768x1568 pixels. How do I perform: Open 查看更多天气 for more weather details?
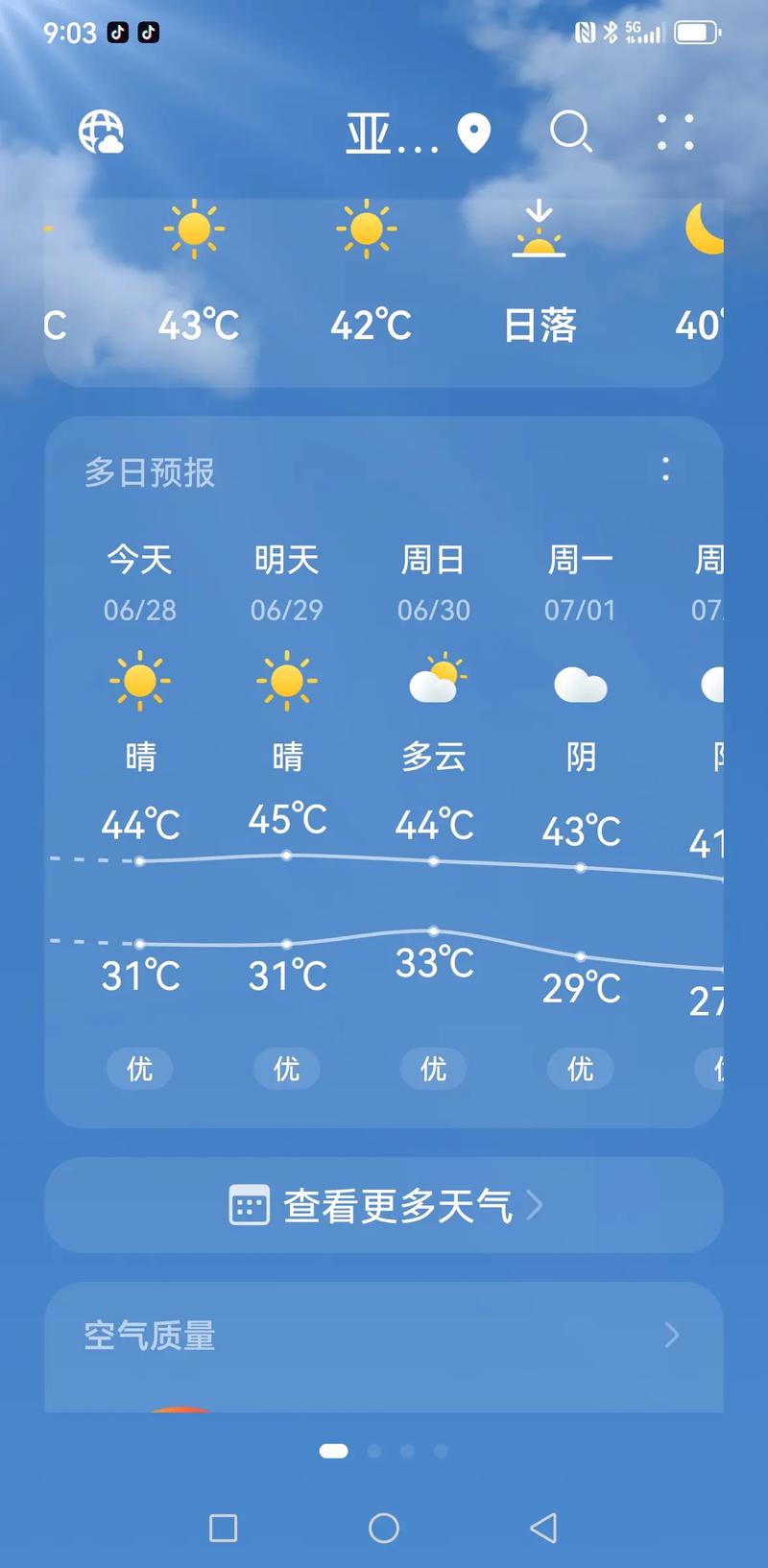point(396,1206)
